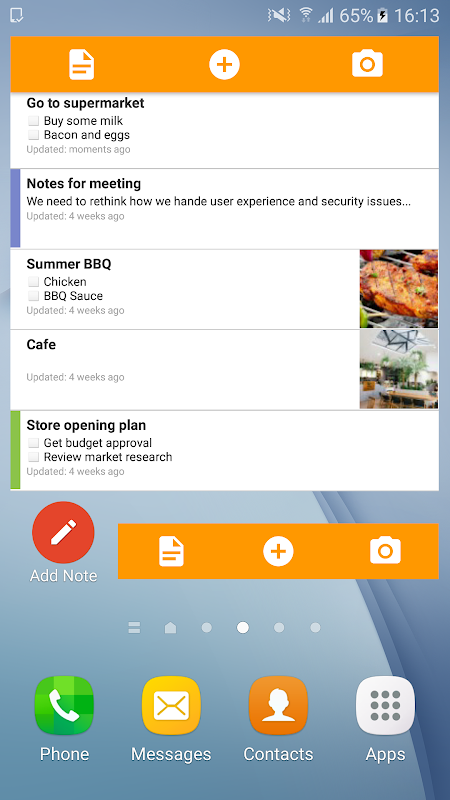Check the Buy some milk checkbox
Image resolution: width=450 pixels, height=800 pixels.
[x=33, y=121]
